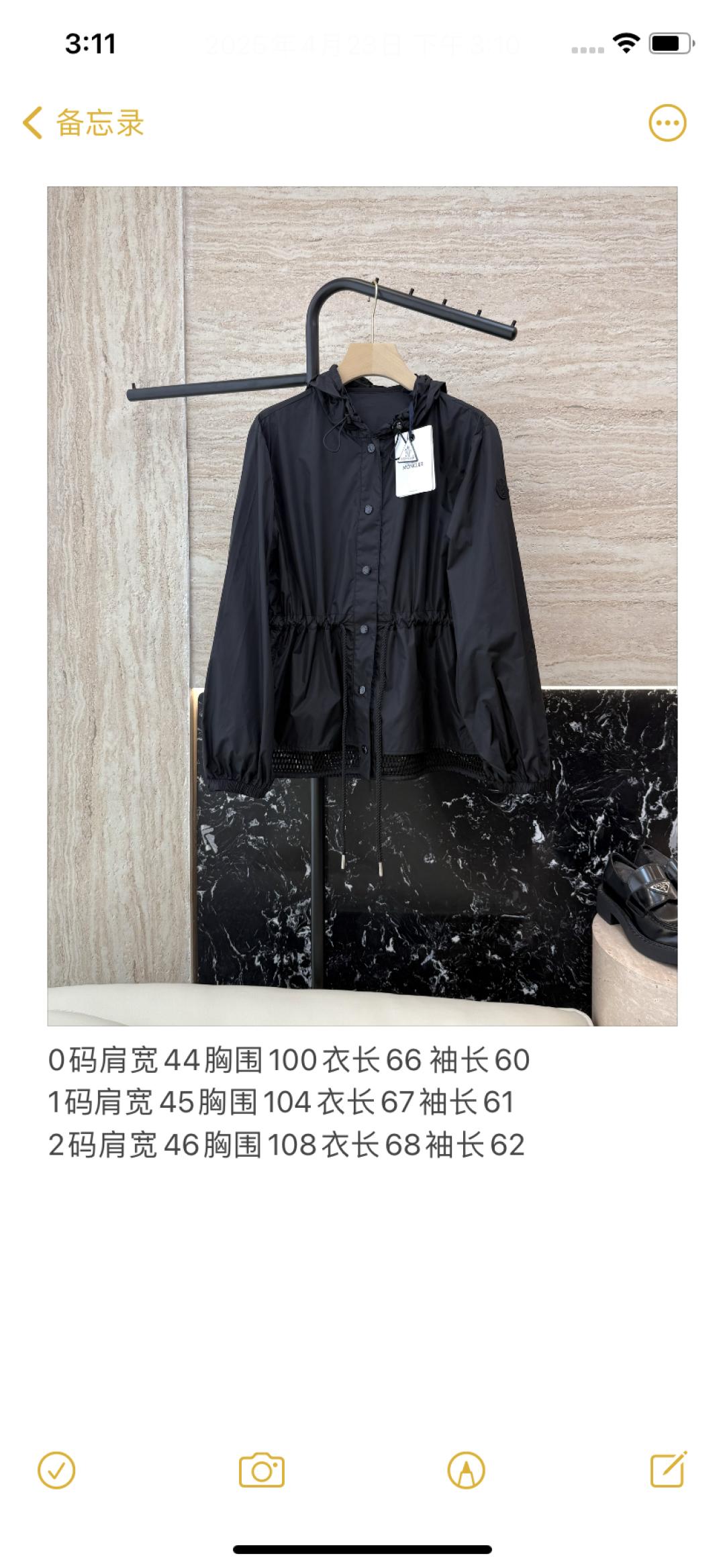The width and height of the screenshot is (725, 1568).
Task: Go back to 备忘录 notes list
Action: click(x=84, y=123)
